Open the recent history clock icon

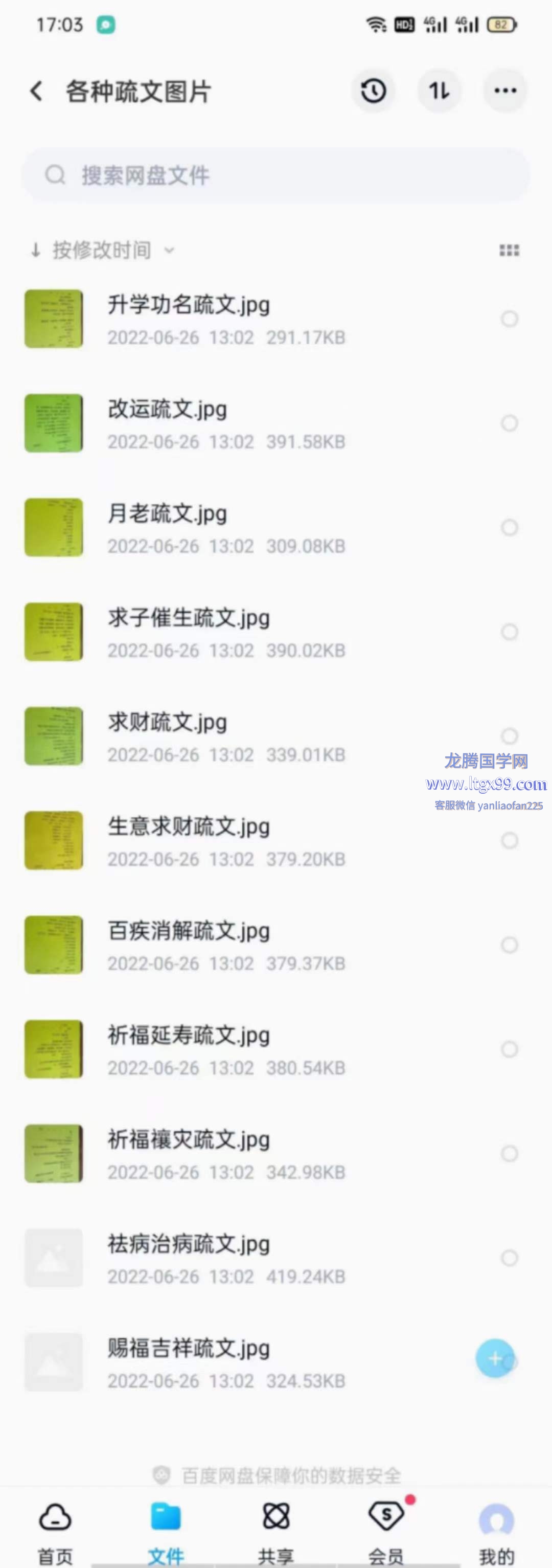click(x=373, y=92)
